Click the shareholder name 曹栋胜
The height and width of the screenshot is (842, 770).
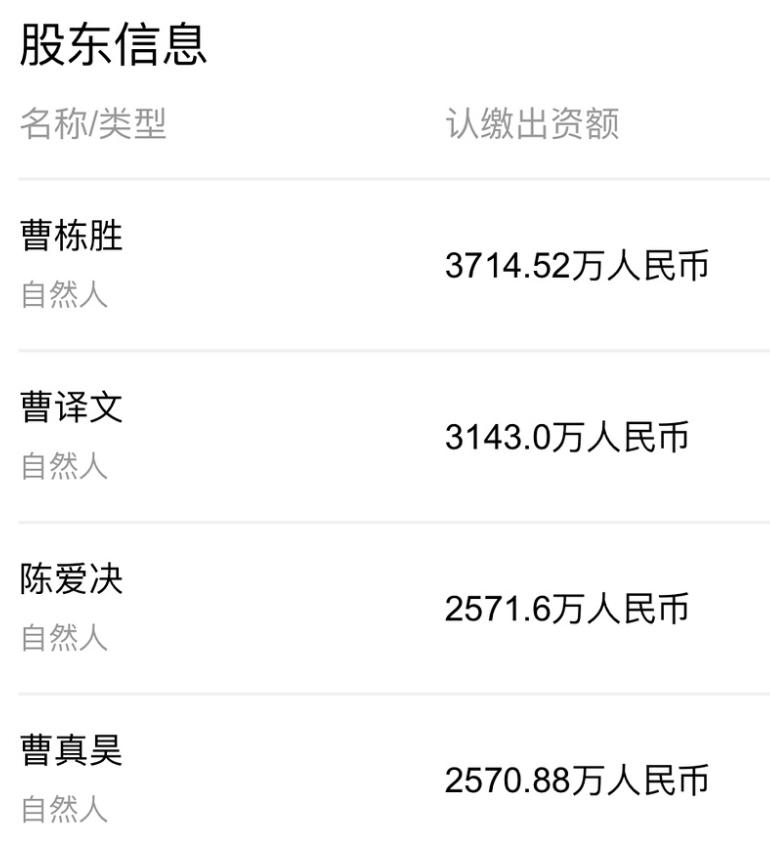click(69, 238)
